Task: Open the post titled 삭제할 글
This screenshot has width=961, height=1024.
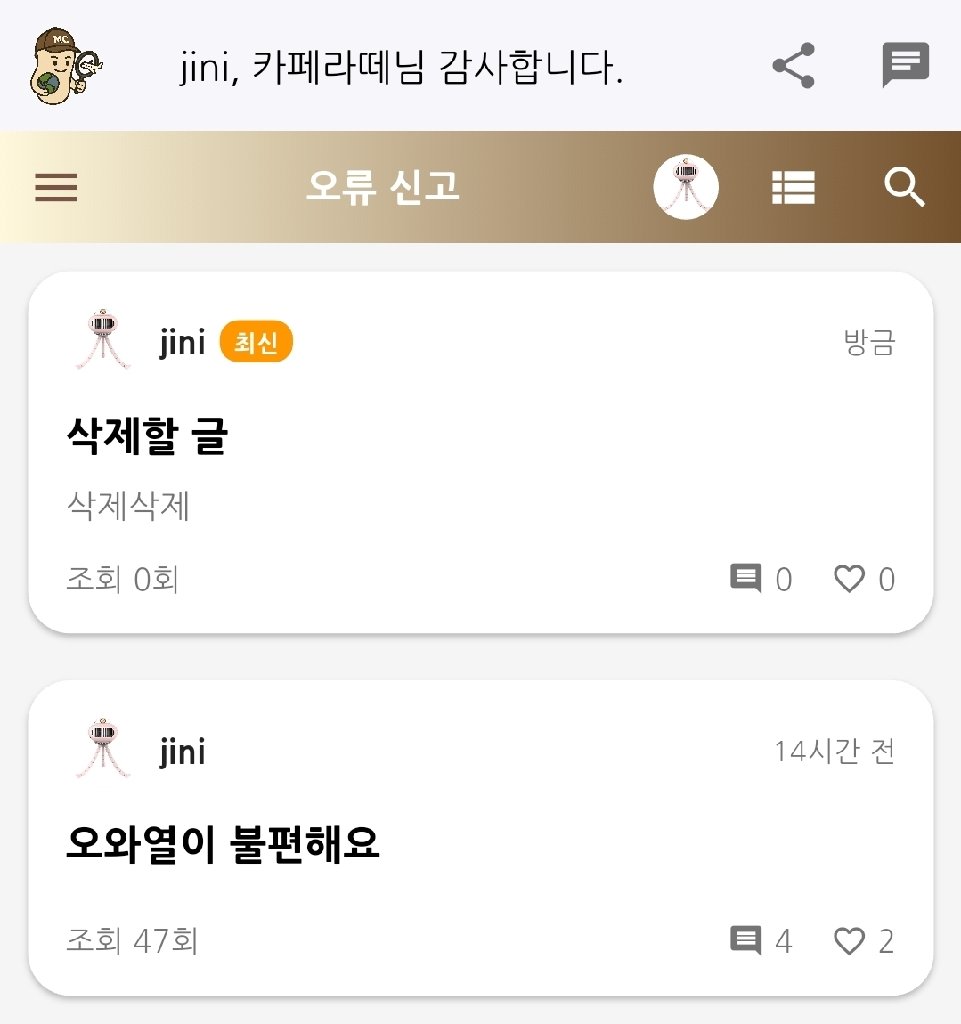Action: (147, 437)
